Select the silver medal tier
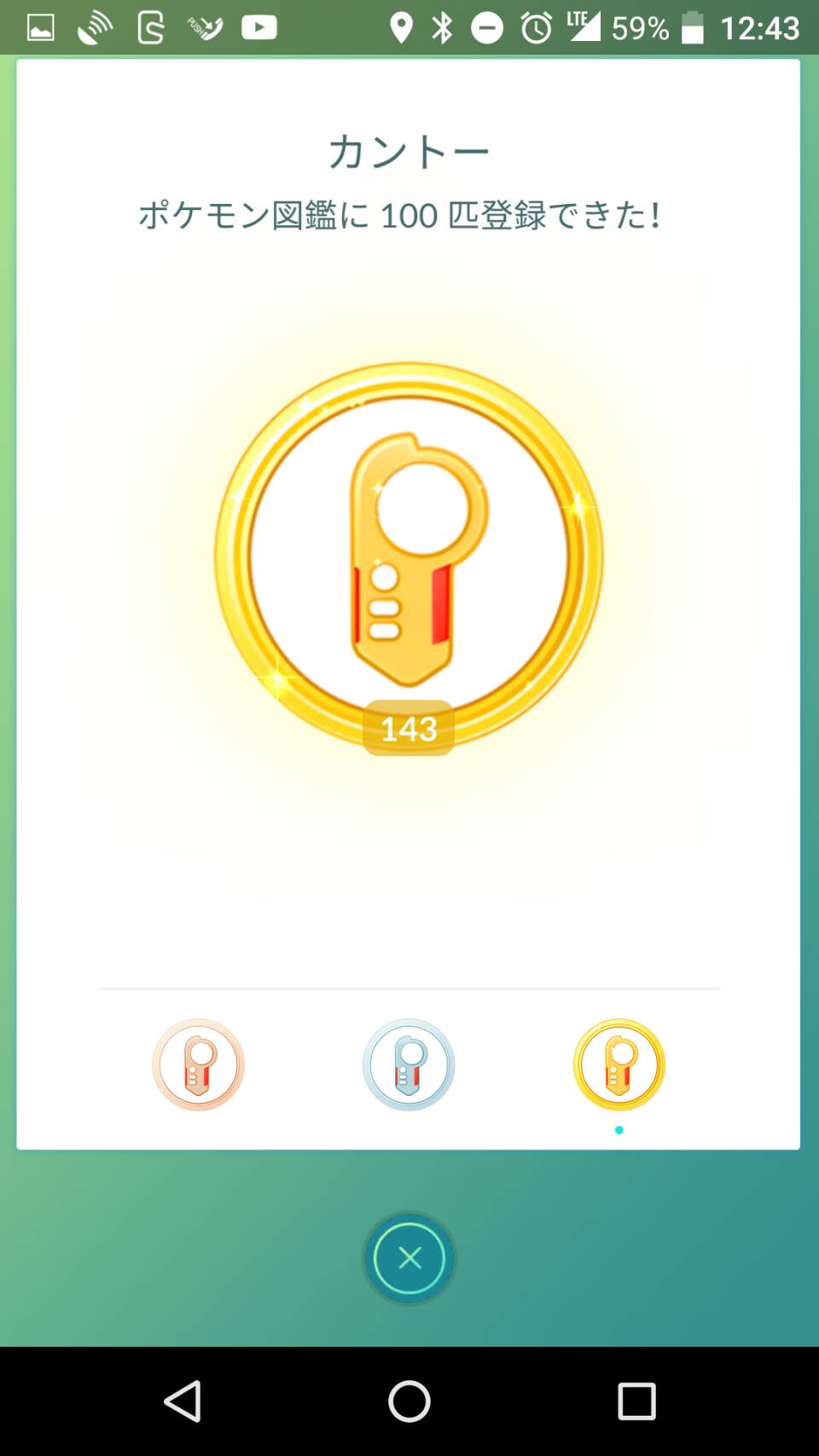 pyautogui.click(x=409, y=1064)
